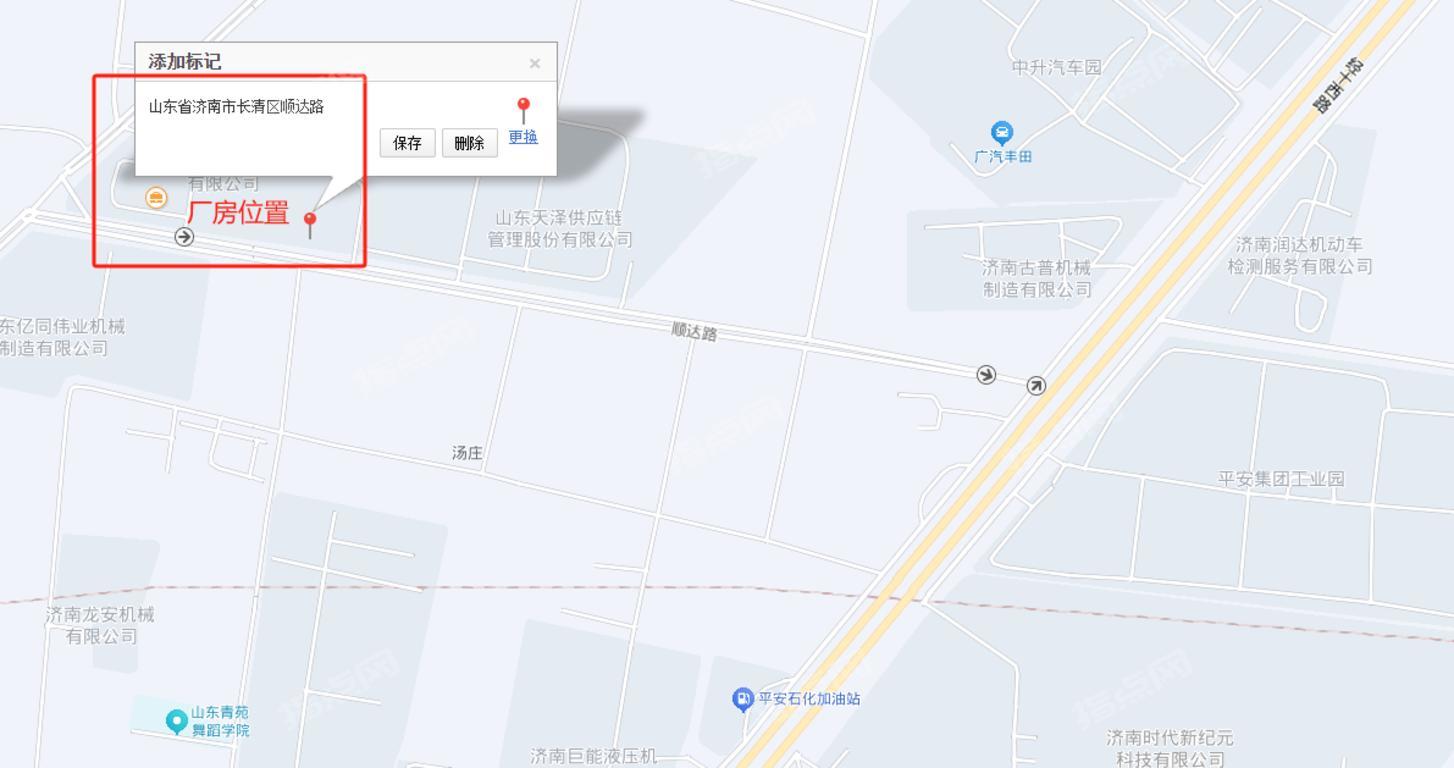The width and height of the screenshot is (1454, 768).
Task: Open the 山东青苑舞蹈学院 map marker
Action: [177, 721]
